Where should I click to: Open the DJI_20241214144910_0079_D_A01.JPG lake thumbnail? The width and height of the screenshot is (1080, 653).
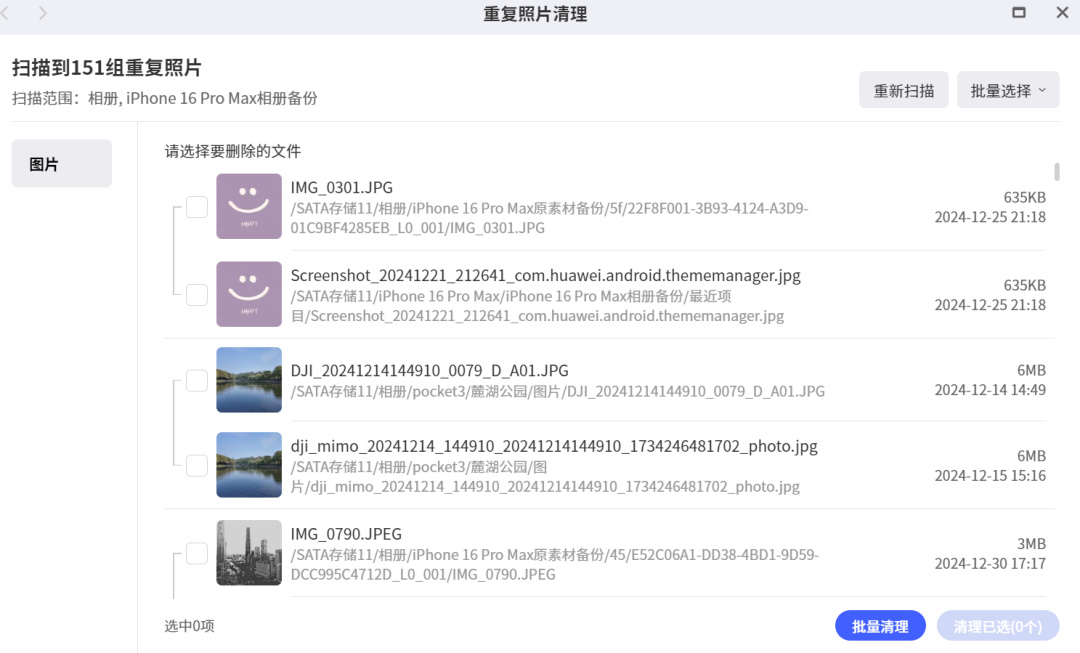pos(249,380)
